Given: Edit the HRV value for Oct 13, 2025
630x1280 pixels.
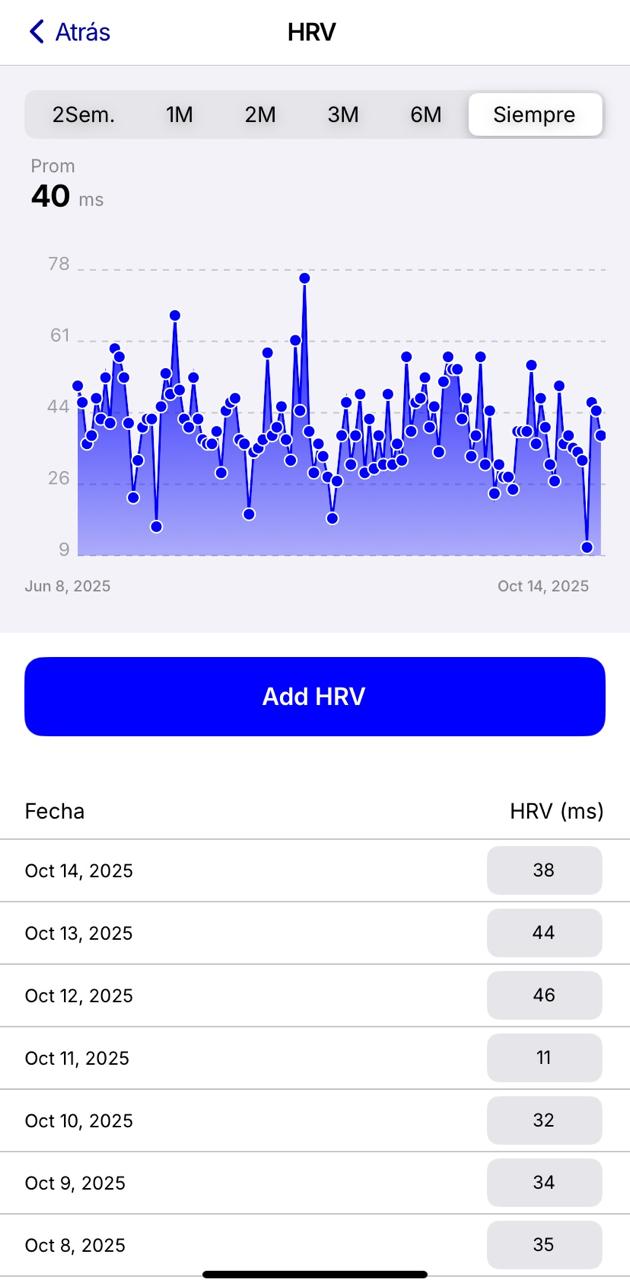Looking at the screenshot, I should pyautogui.click(x=544, y=933).
